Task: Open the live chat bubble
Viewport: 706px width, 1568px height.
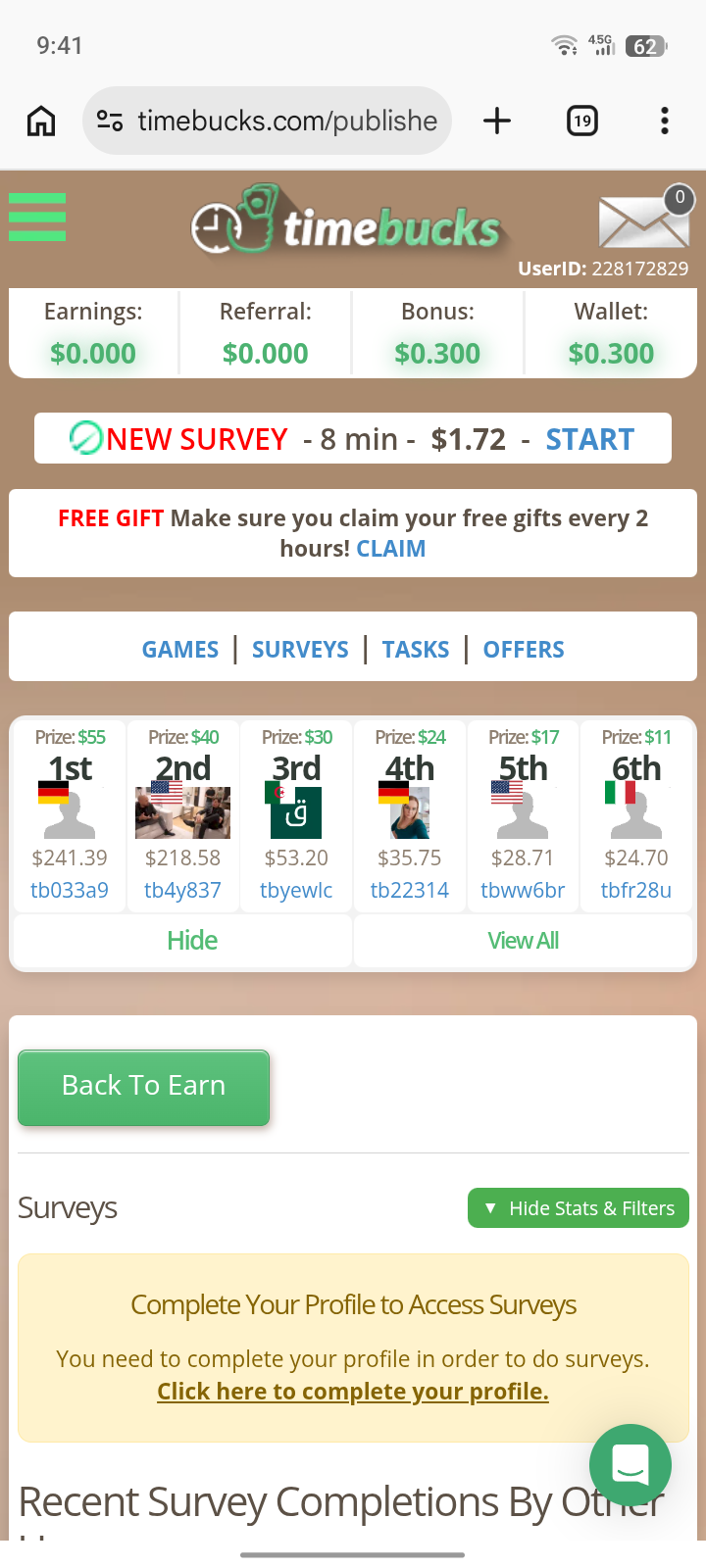Action: pyautogui.click(x=630, y=1464)
